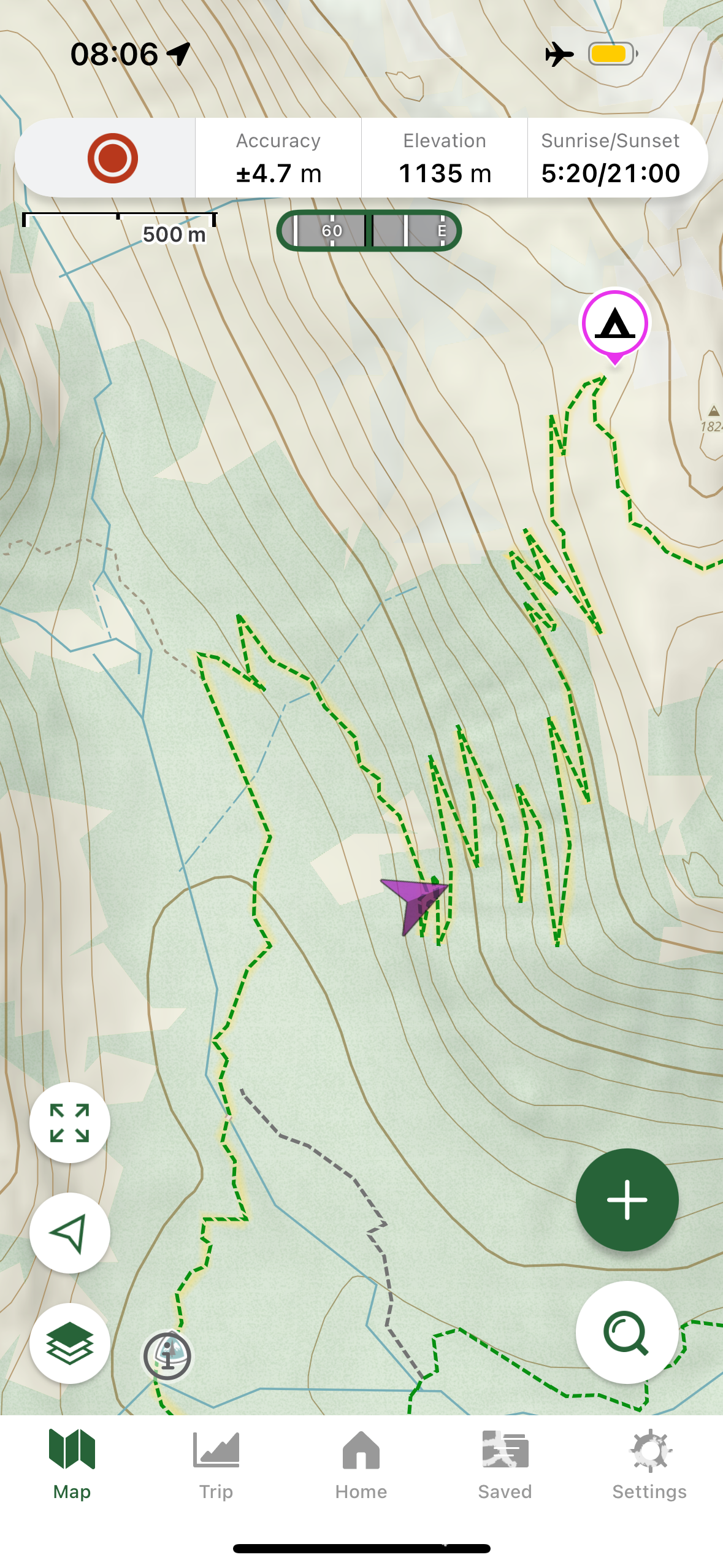The image size is (723, 1568).
Task: Open the Settings tab
Action: [x=649, y=1465]
